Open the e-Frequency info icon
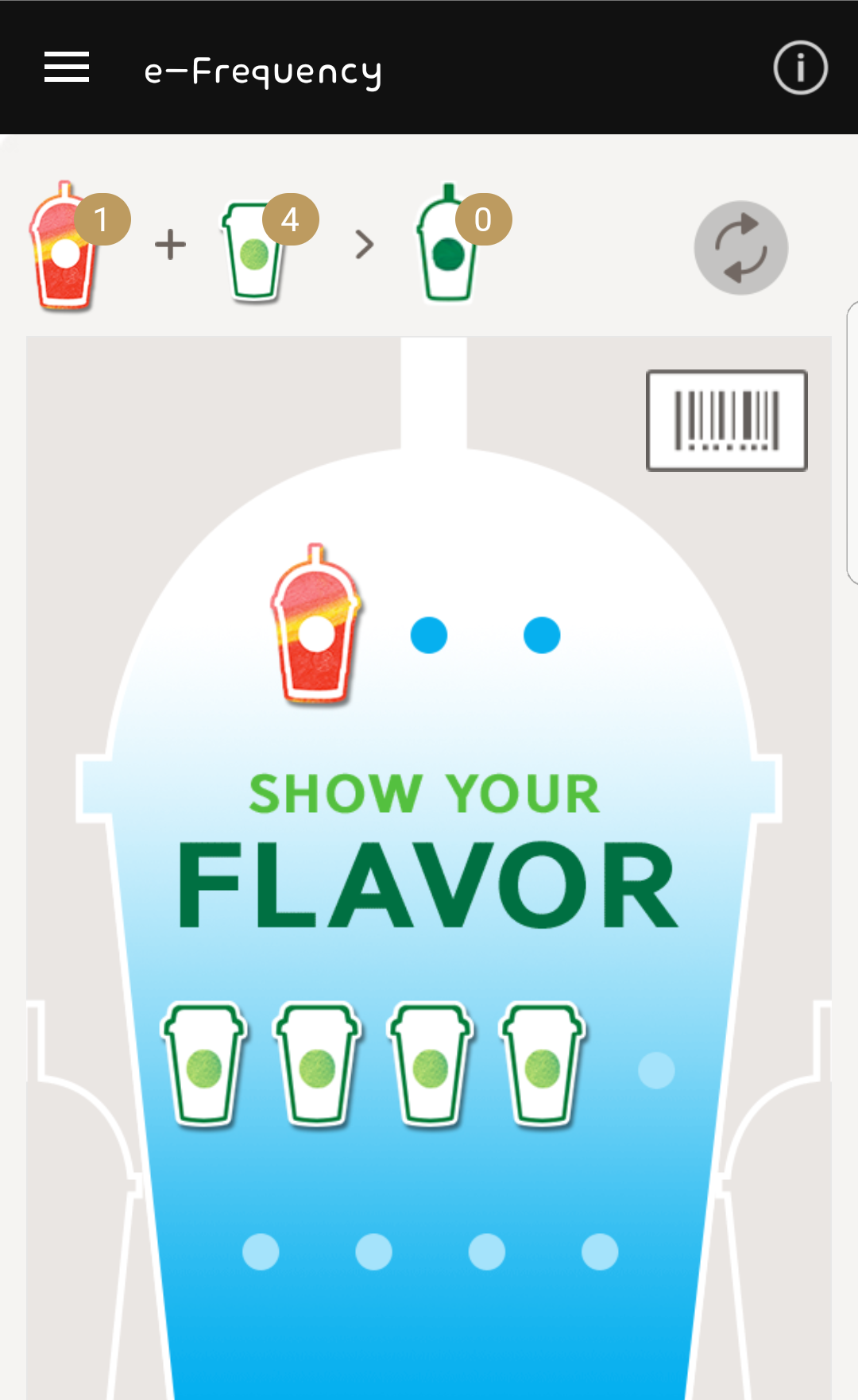Viewport: 858px width, 1400px height. 800,68
